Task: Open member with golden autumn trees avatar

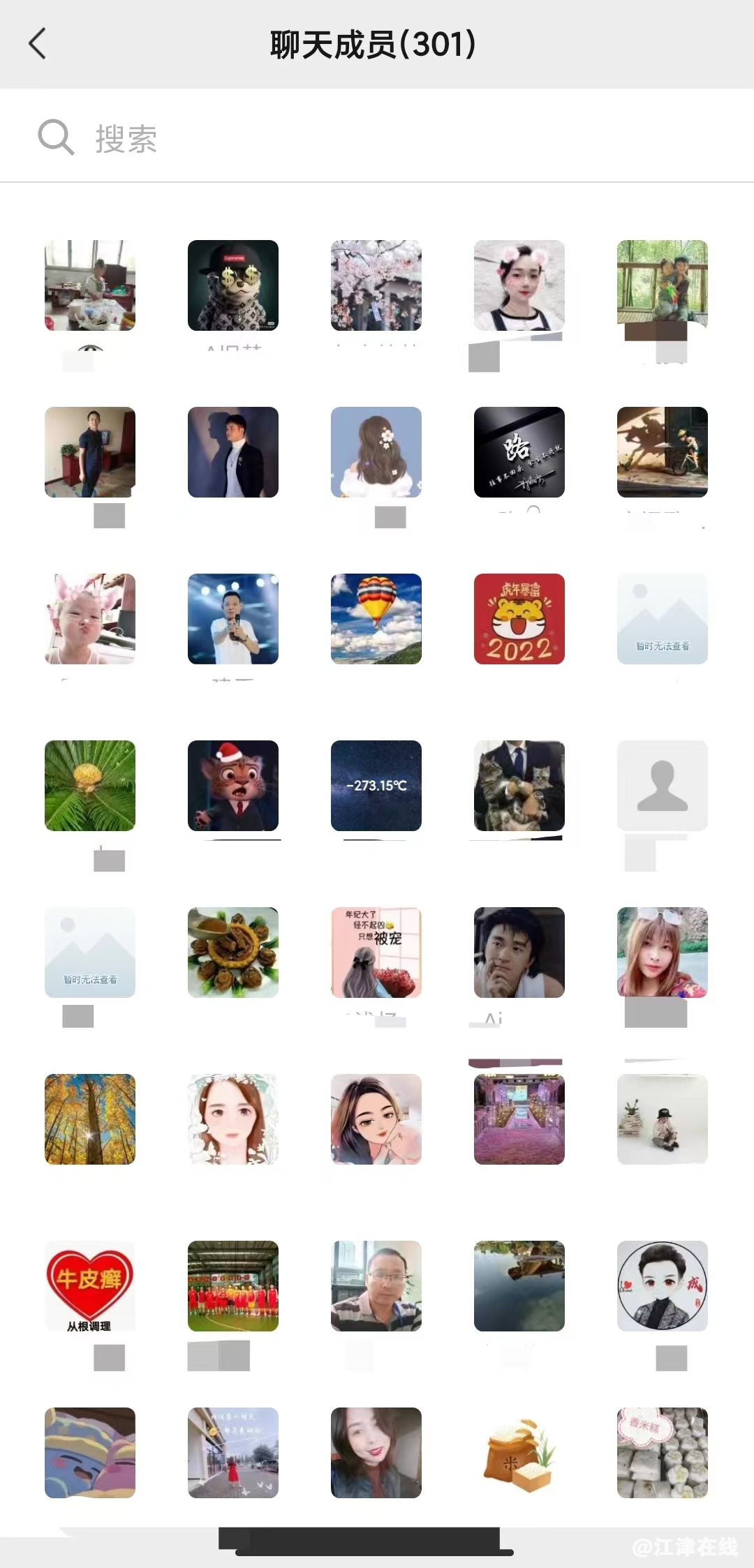Action: pyautogui.click(x=89, y=1119)
